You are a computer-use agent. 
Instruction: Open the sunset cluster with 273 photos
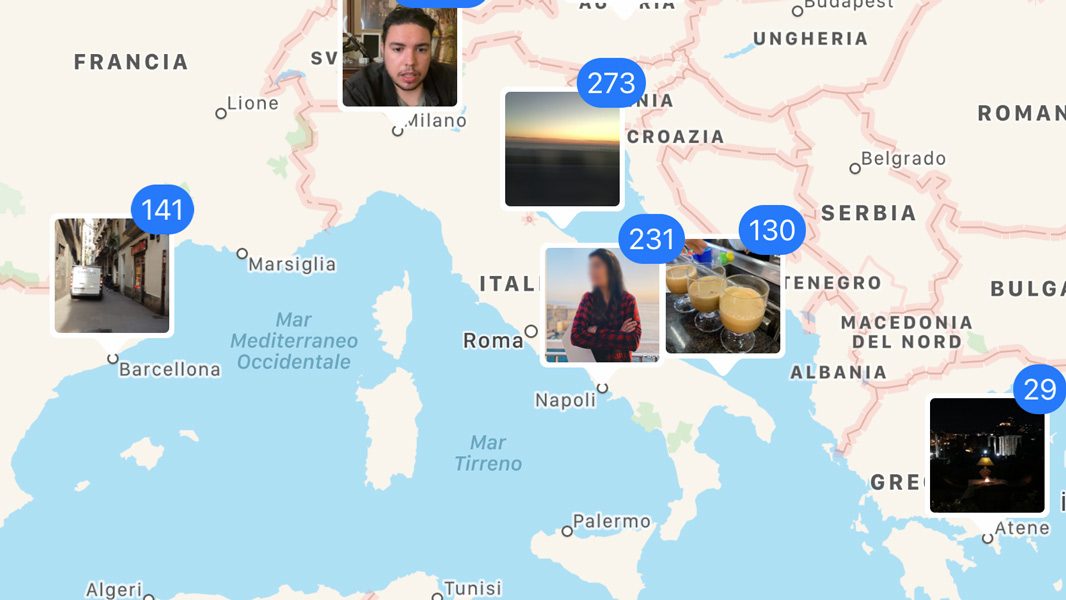(562, 149)
